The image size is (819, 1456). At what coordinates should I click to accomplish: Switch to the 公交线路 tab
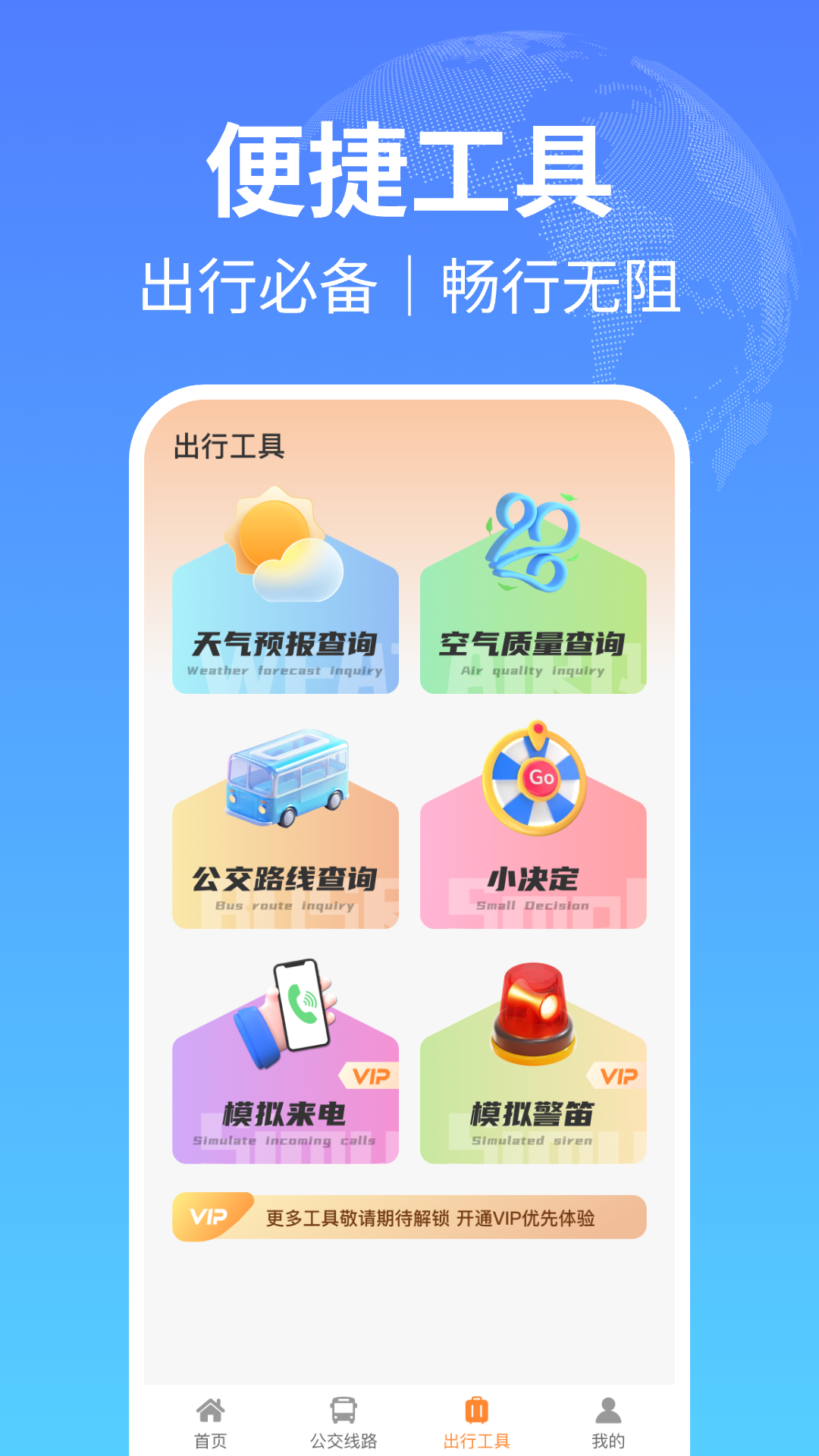pos(345,1418)
